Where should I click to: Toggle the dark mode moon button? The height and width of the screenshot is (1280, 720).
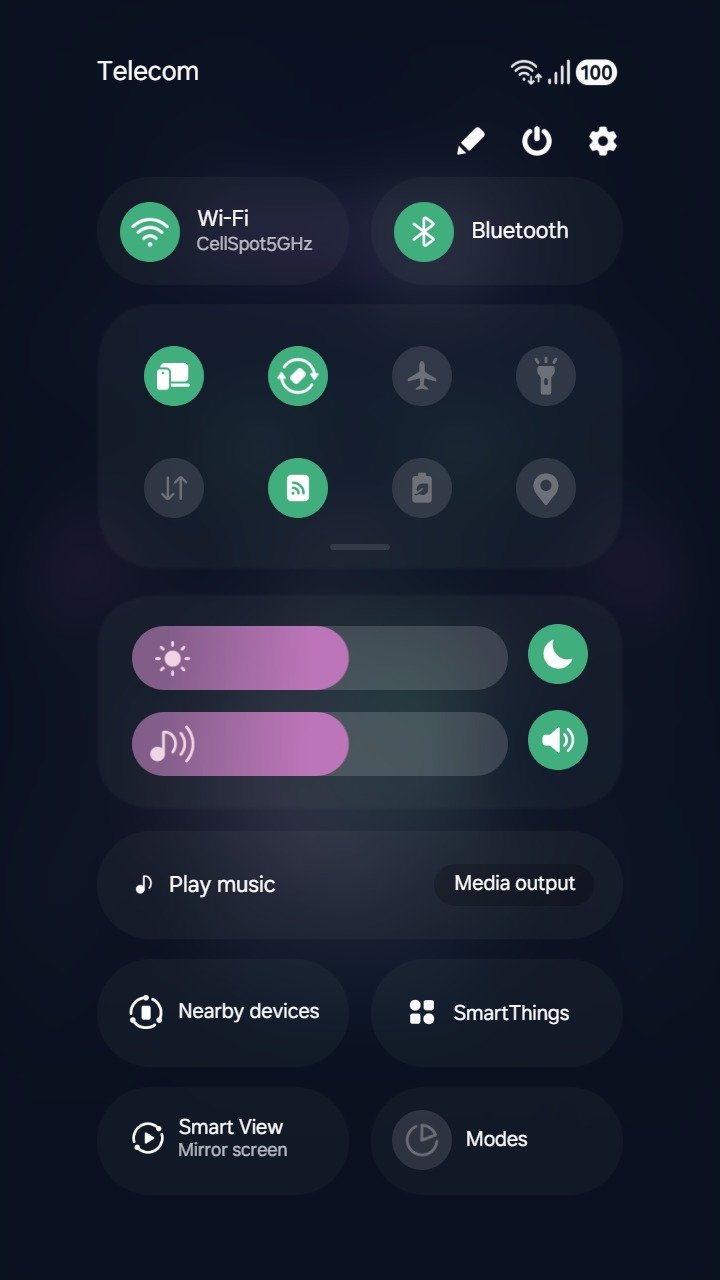pos(558,654)
